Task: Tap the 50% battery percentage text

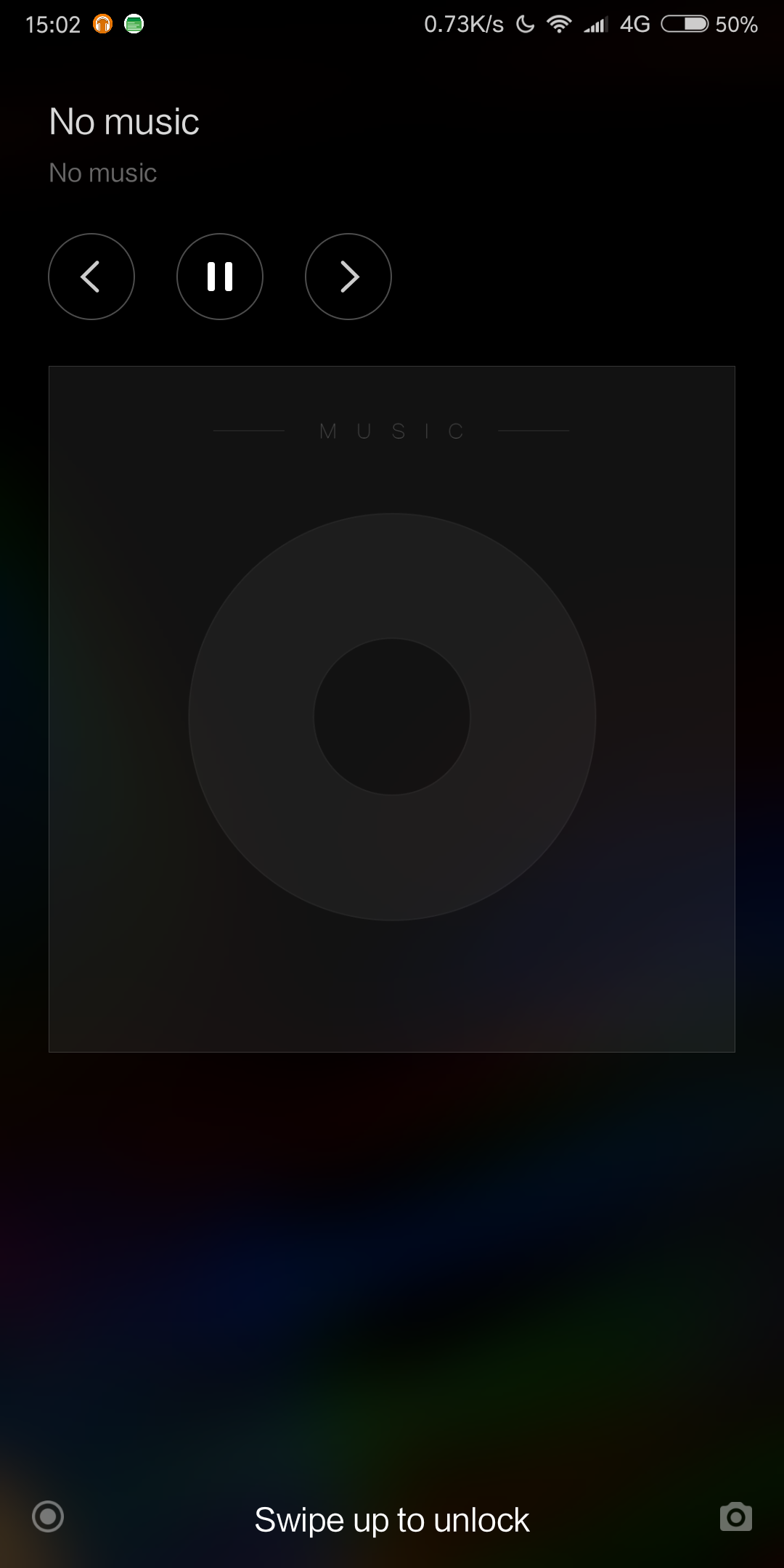Action: tap(735, 24)
